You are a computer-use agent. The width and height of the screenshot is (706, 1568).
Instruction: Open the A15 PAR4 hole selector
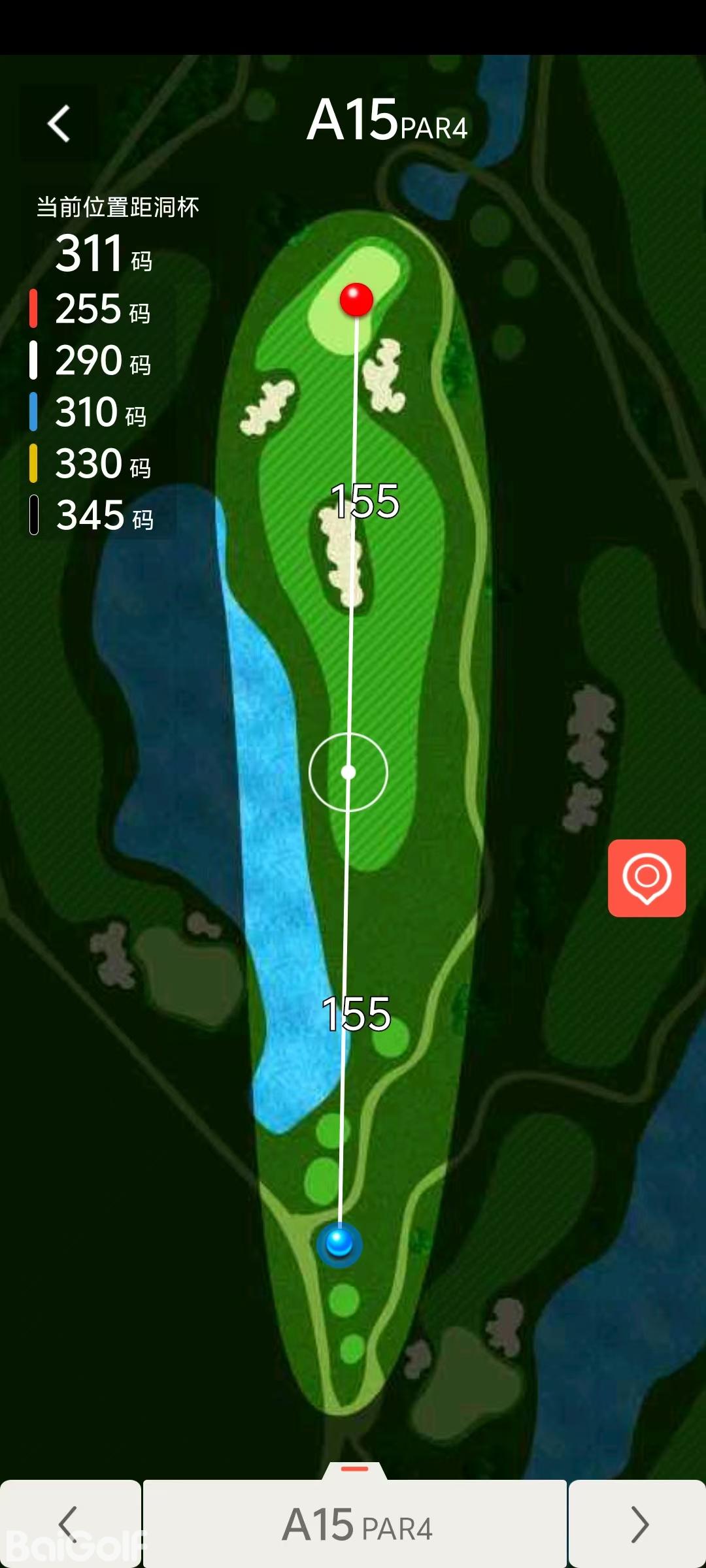pyautogui.click(x=356, y=1524)
